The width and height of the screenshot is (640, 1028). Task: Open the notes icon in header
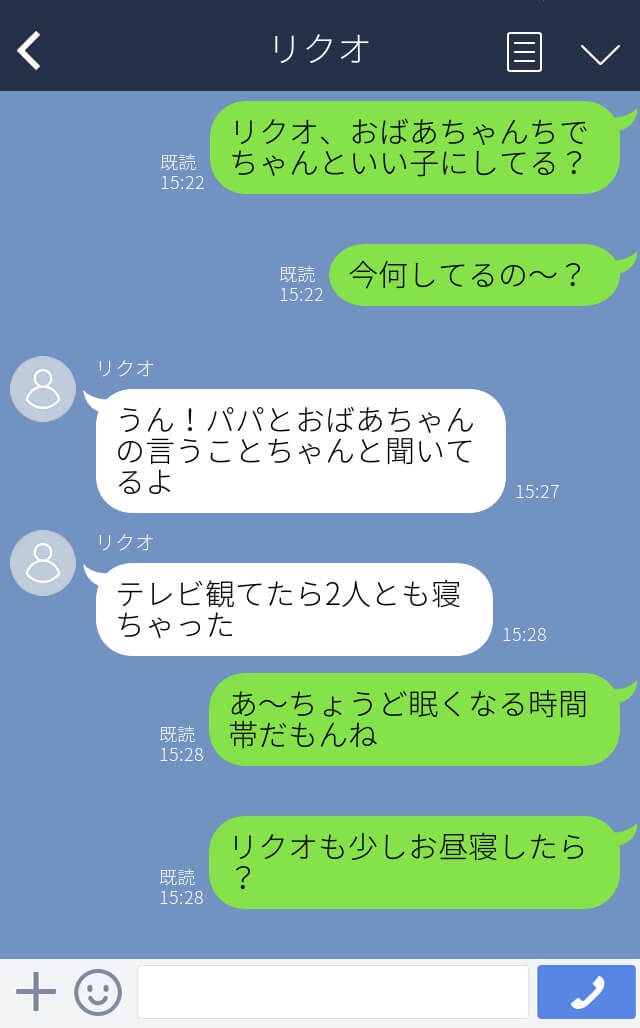click(x=524, y=51)
